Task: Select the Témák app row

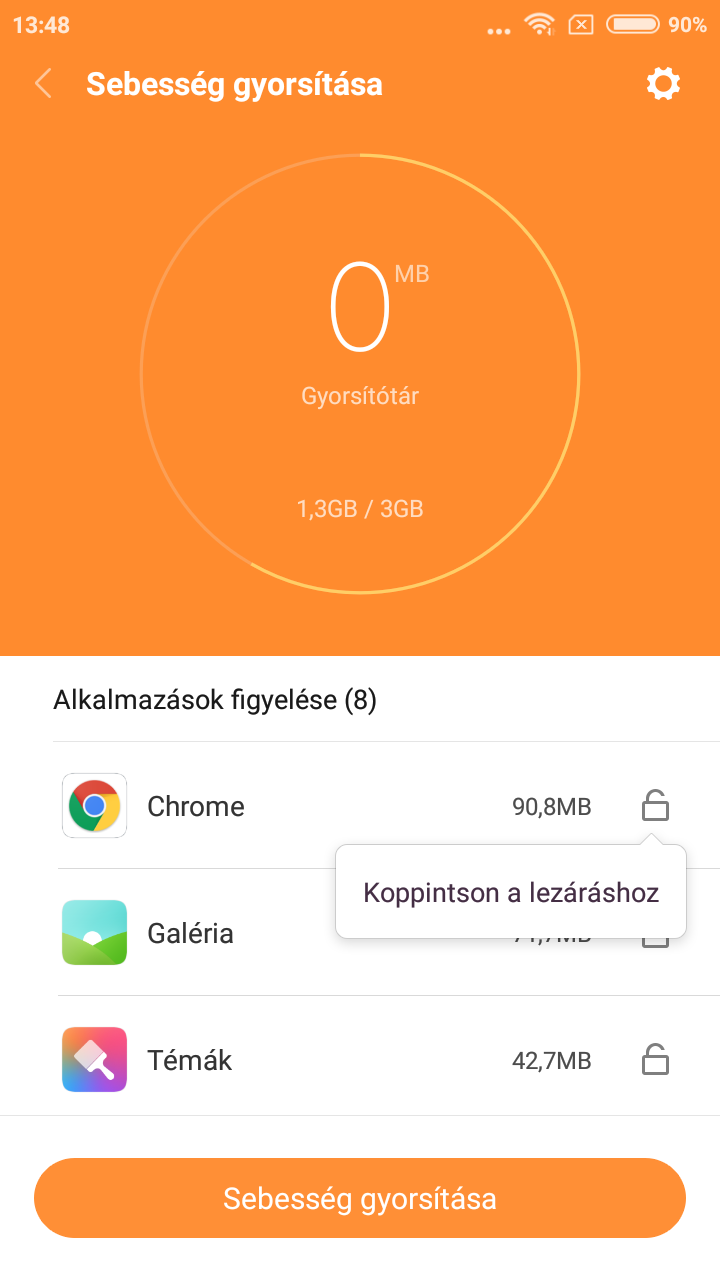Action: (x=360, y=1059)
